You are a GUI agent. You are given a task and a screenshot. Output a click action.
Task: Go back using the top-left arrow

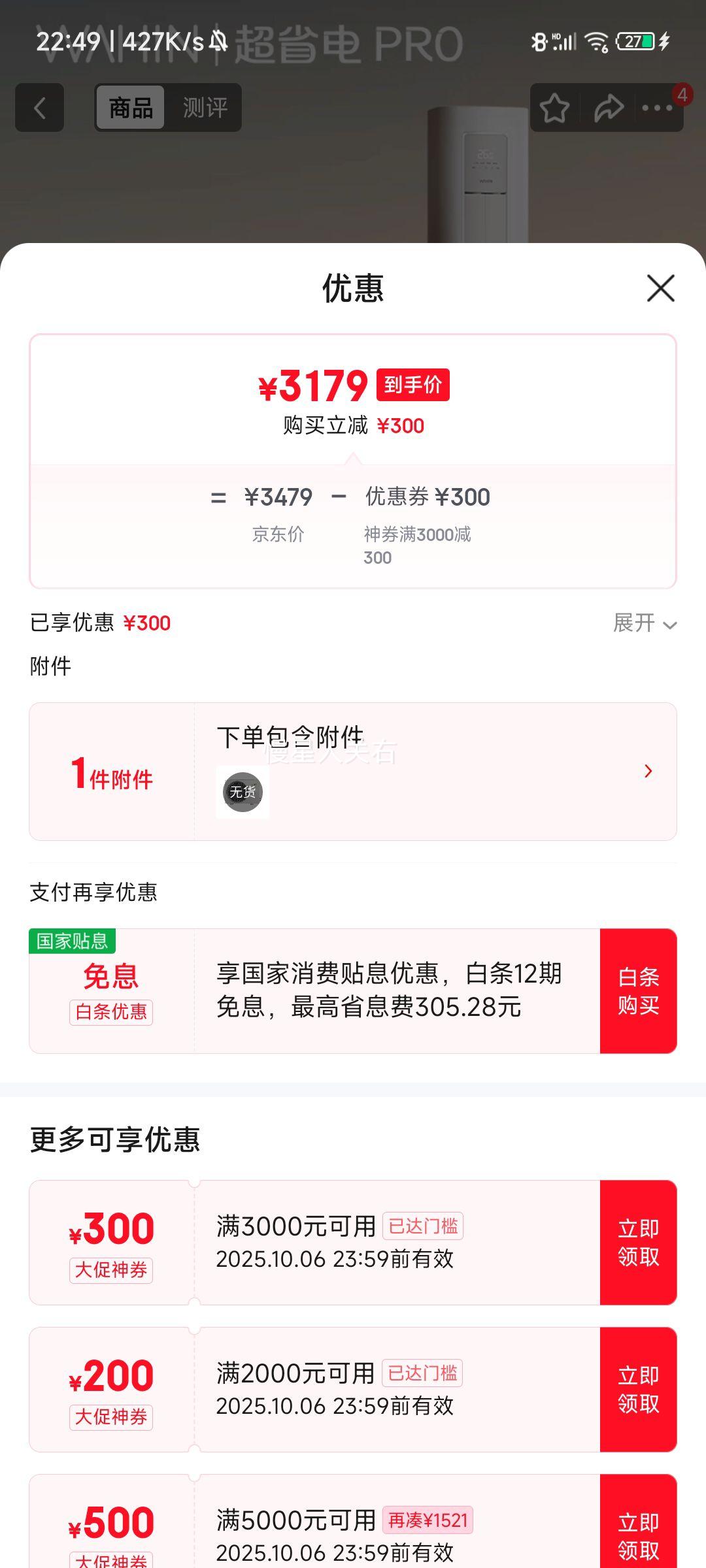(x=40, y=108)
